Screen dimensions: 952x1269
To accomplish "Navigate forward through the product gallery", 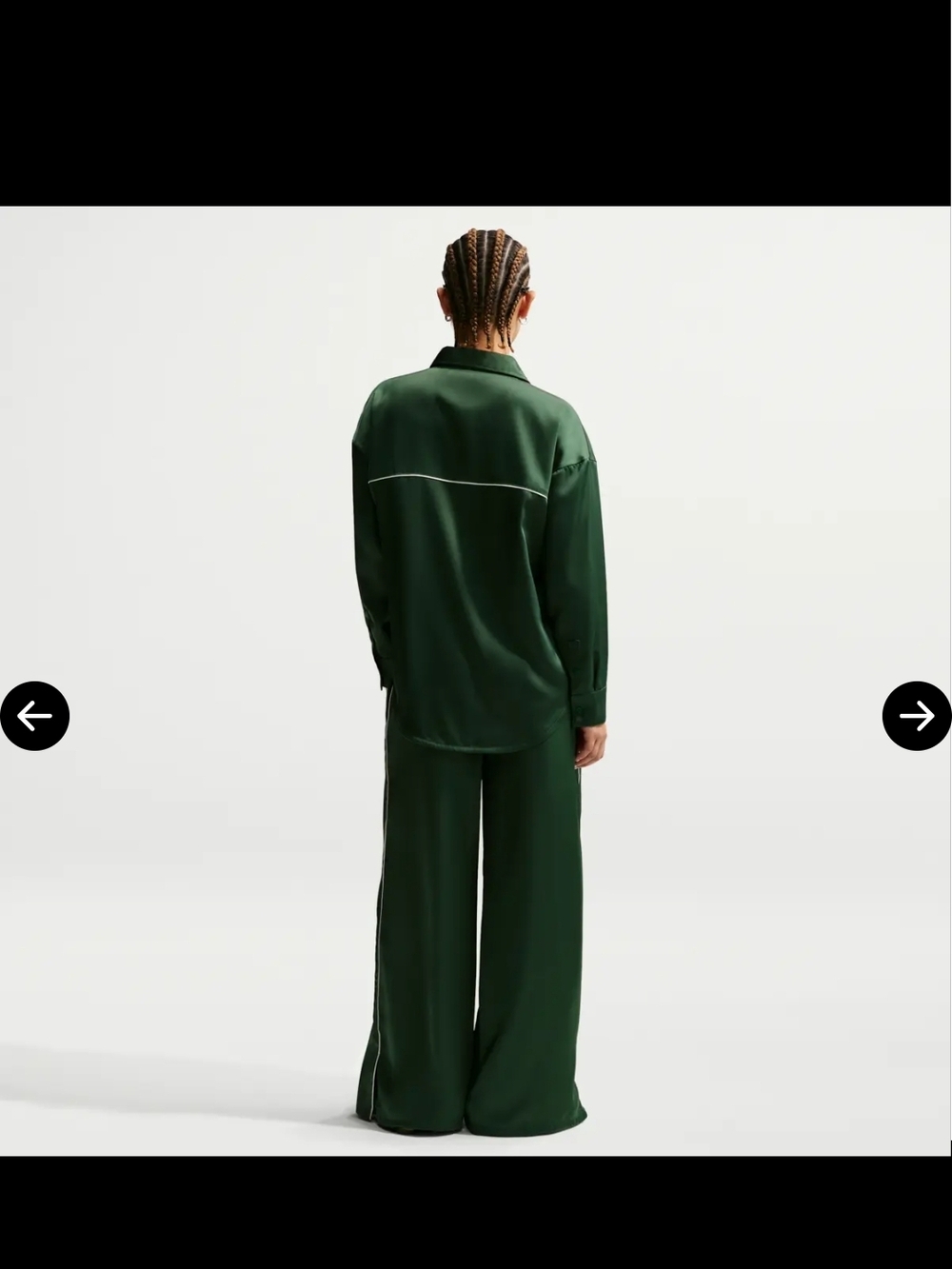I will (916, 716).
